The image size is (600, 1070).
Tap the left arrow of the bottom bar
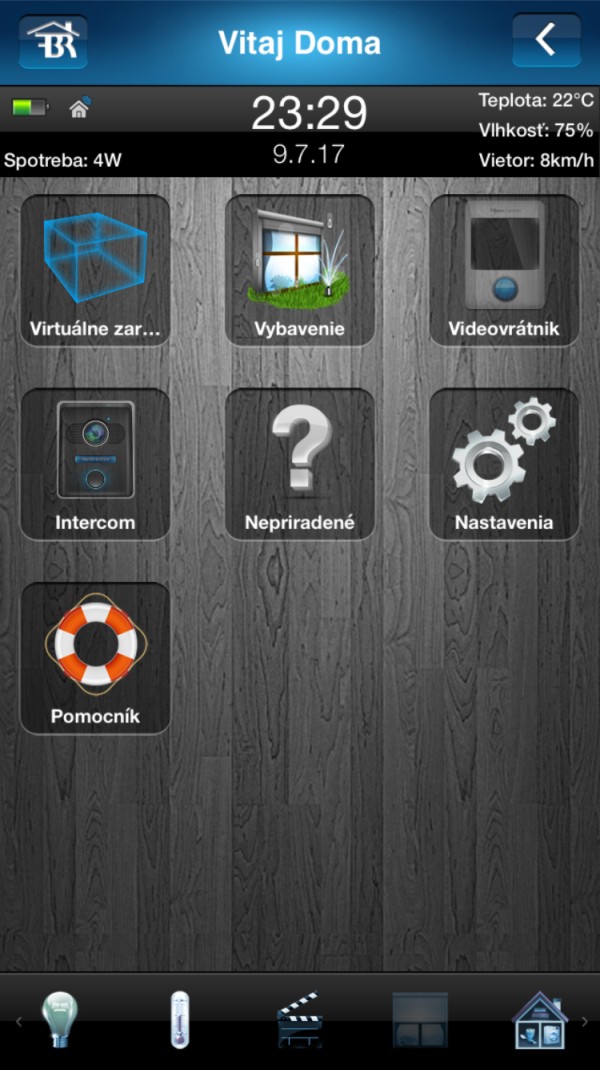click(17, 1021)
